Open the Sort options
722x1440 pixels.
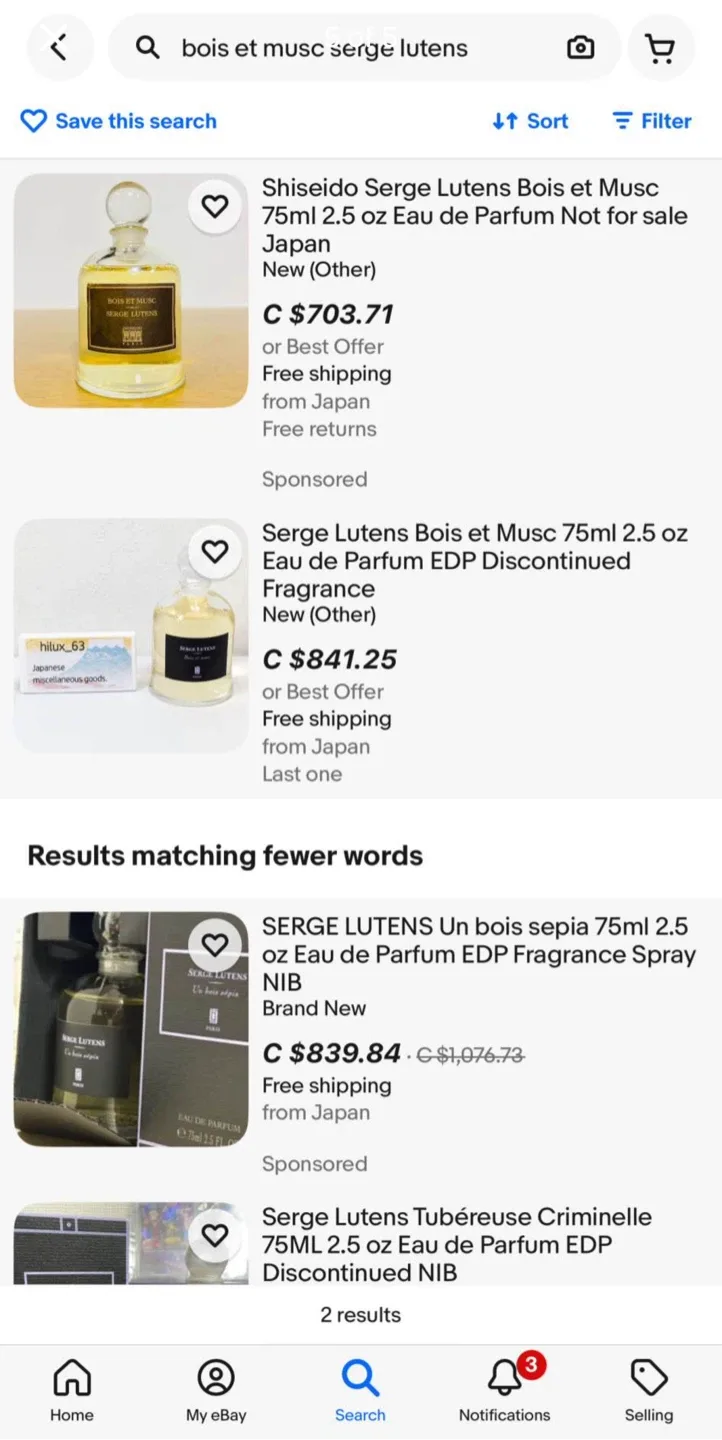530,121
